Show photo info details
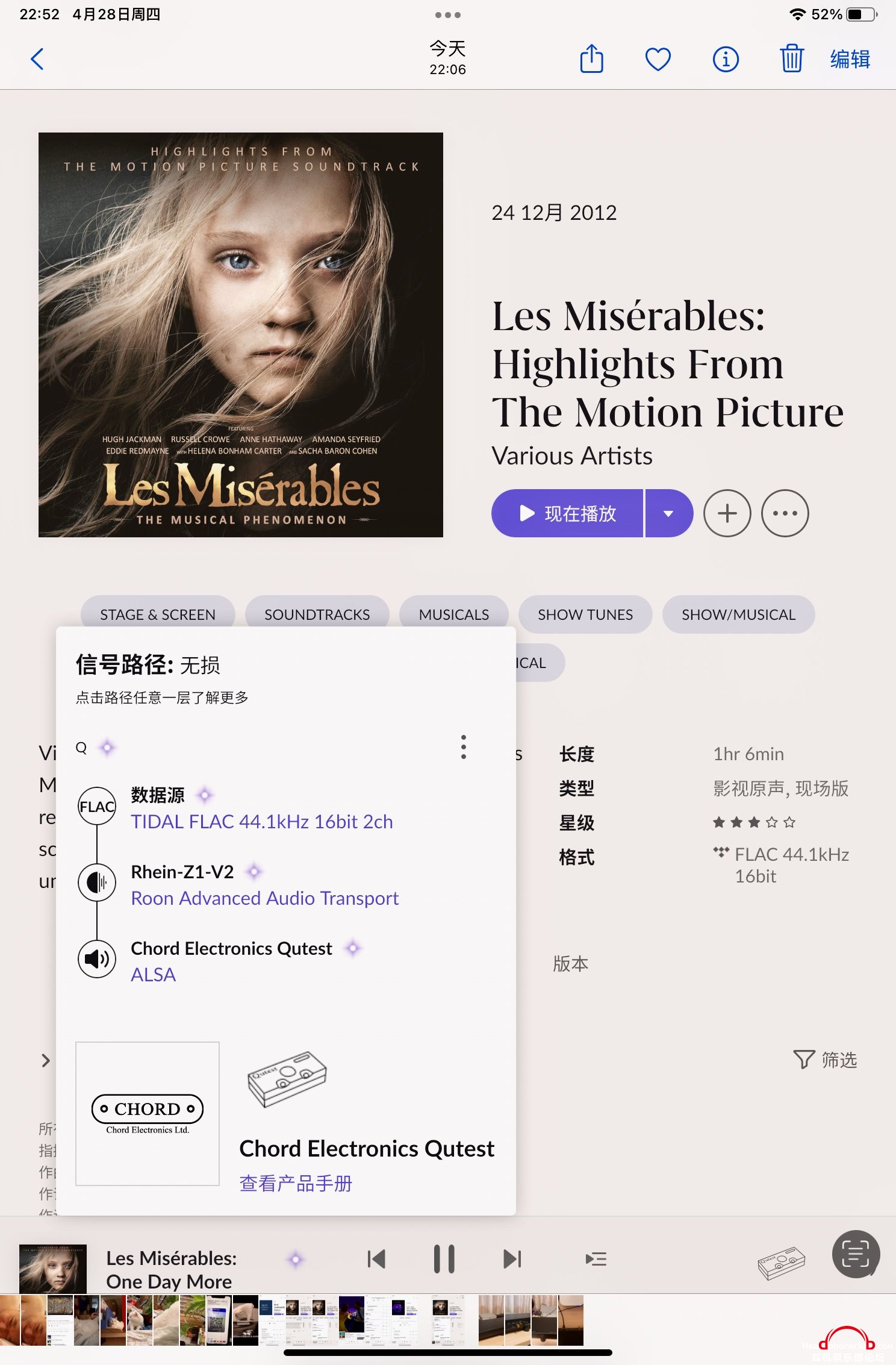 point(726,59)
